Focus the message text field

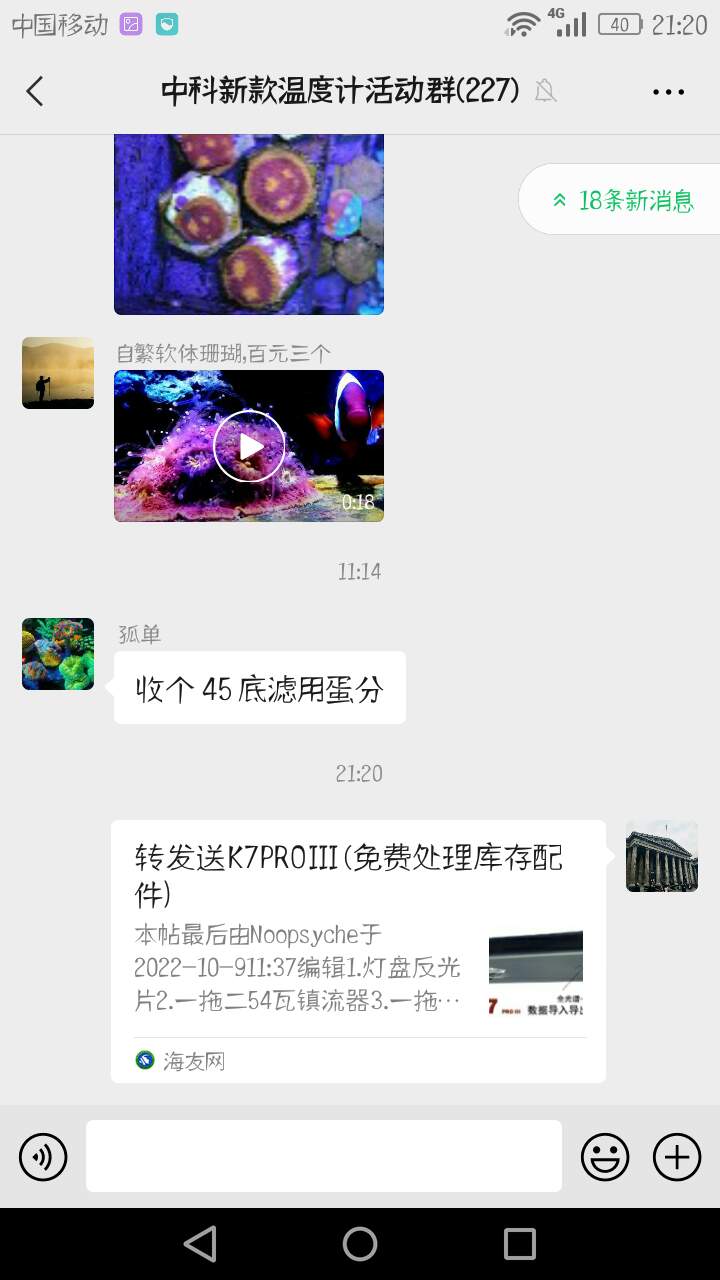pos(323,1156)
